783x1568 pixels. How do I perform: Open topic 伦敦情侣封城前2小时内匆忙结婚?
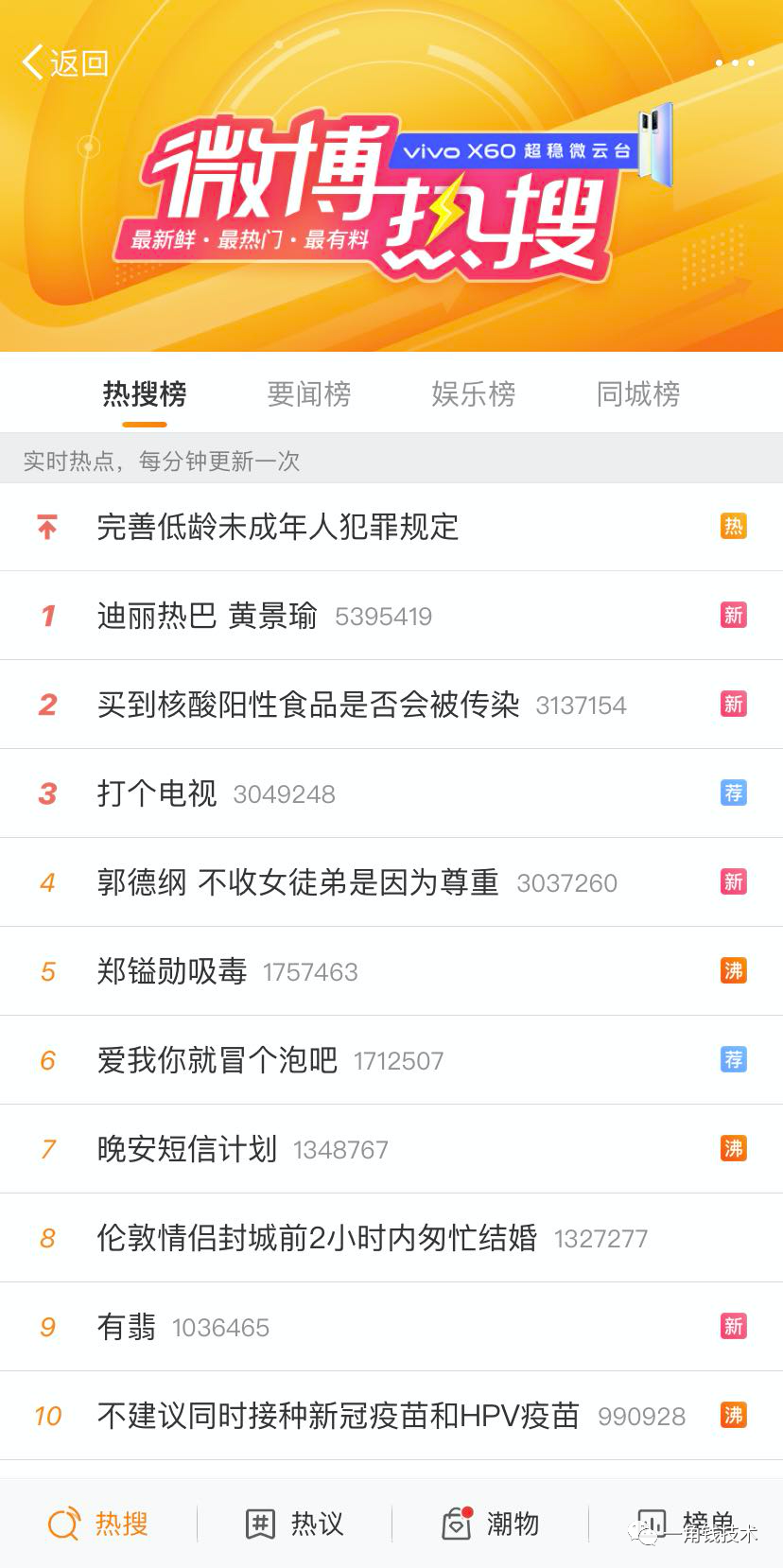pos(317,1238)
